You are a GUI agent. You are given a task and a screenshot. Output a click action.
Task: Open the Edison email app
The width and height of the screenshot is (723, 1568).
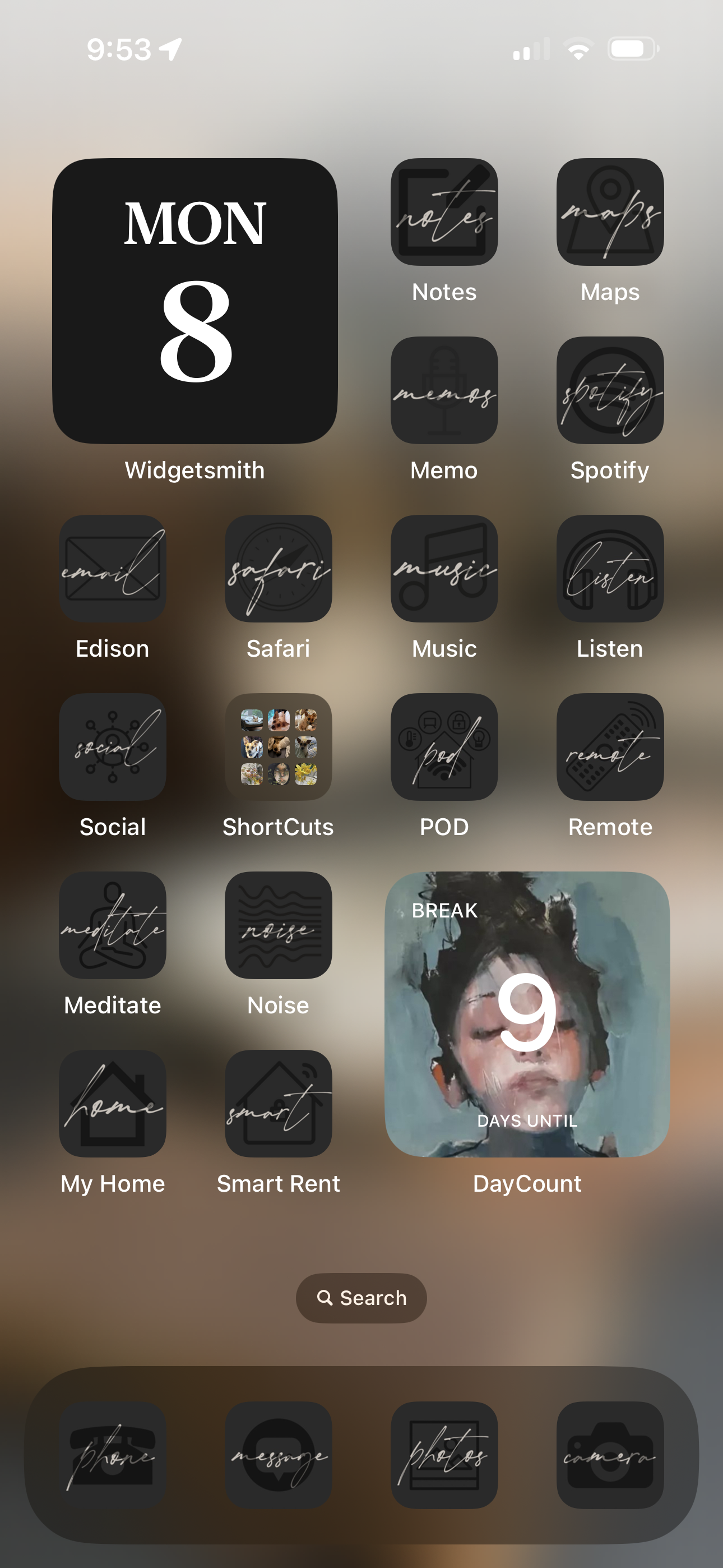click(x=113, y=569)
